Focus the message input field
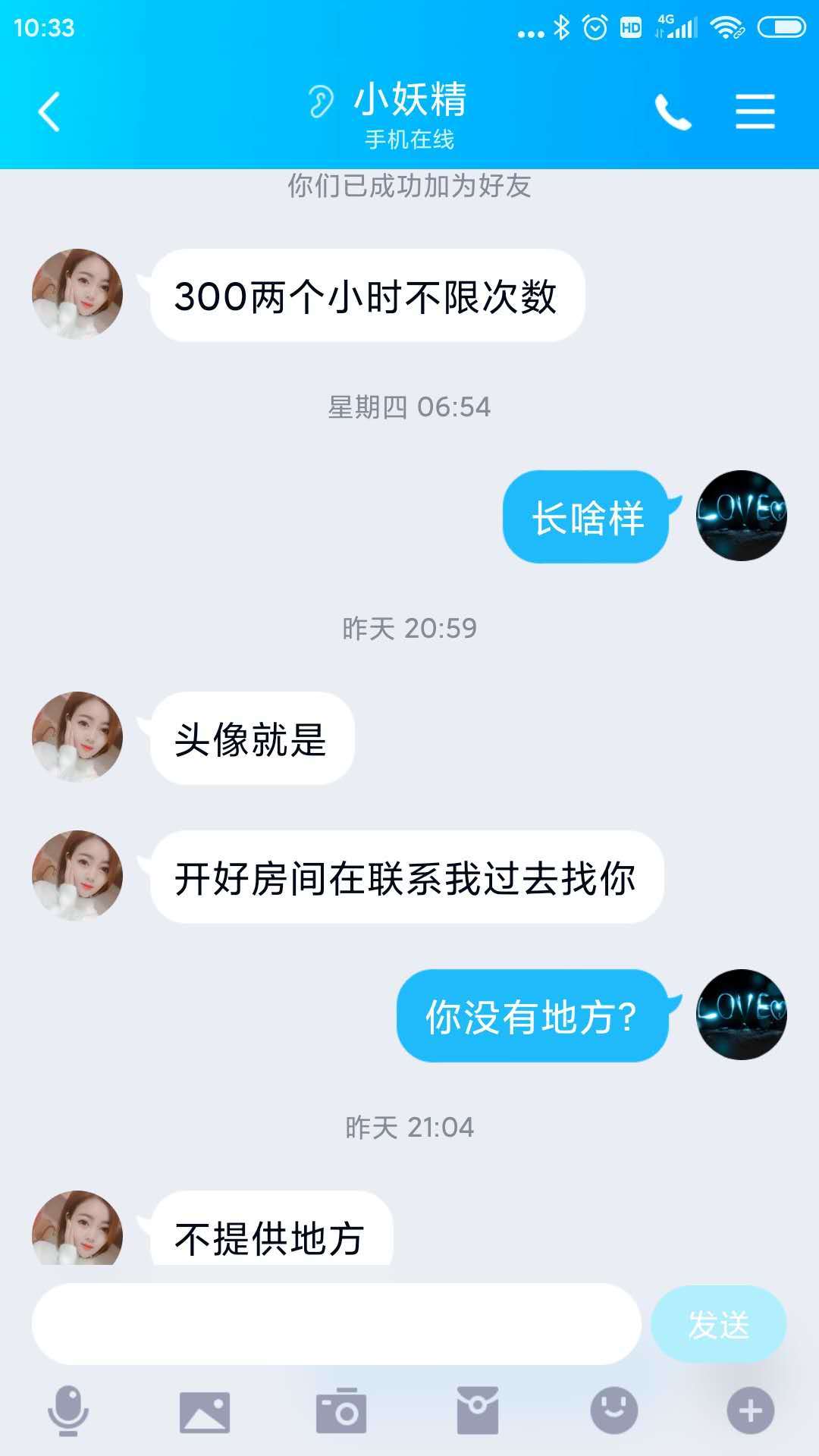This screenshot has width=819, height=1456. [x=336, y=1324]
